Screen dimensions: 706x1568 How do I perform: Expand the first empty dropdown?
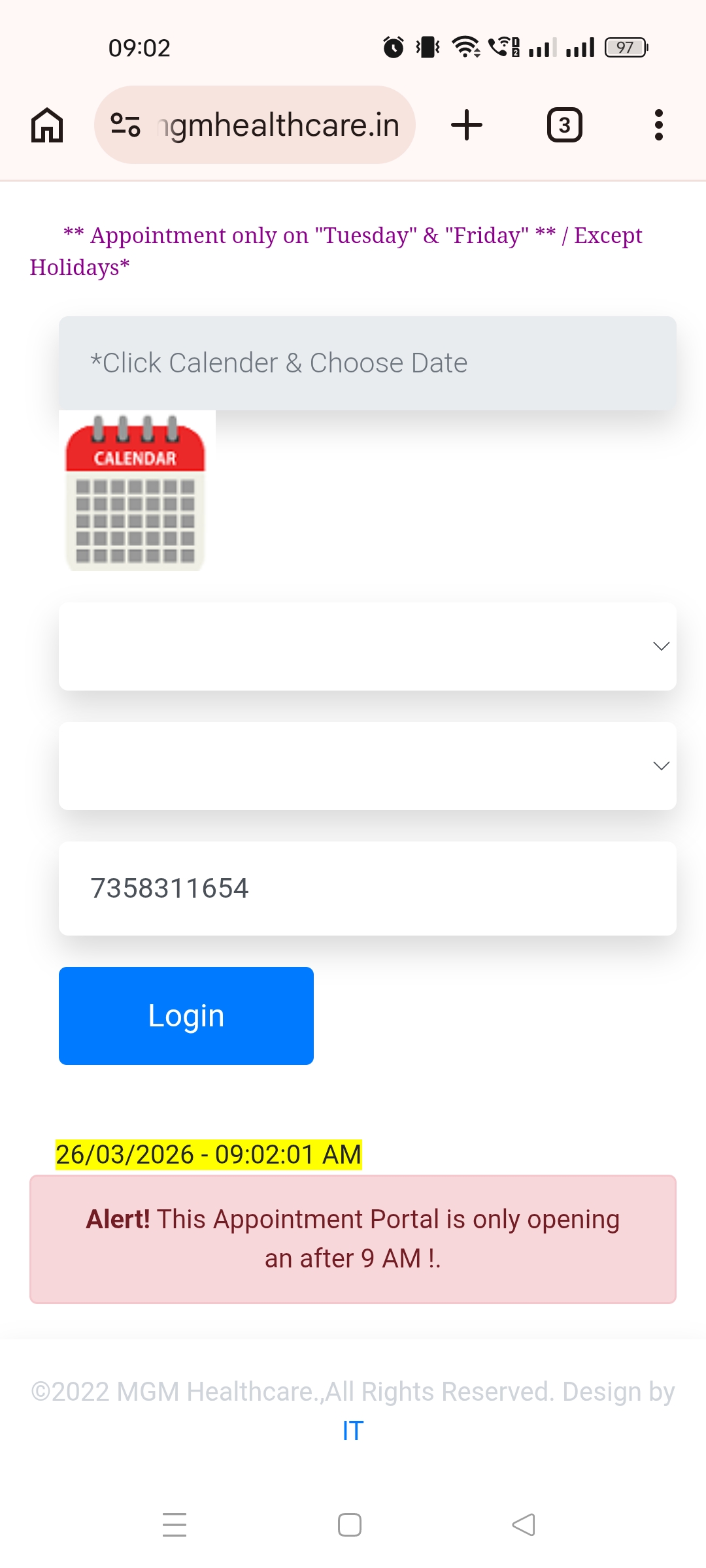point(367,646)
